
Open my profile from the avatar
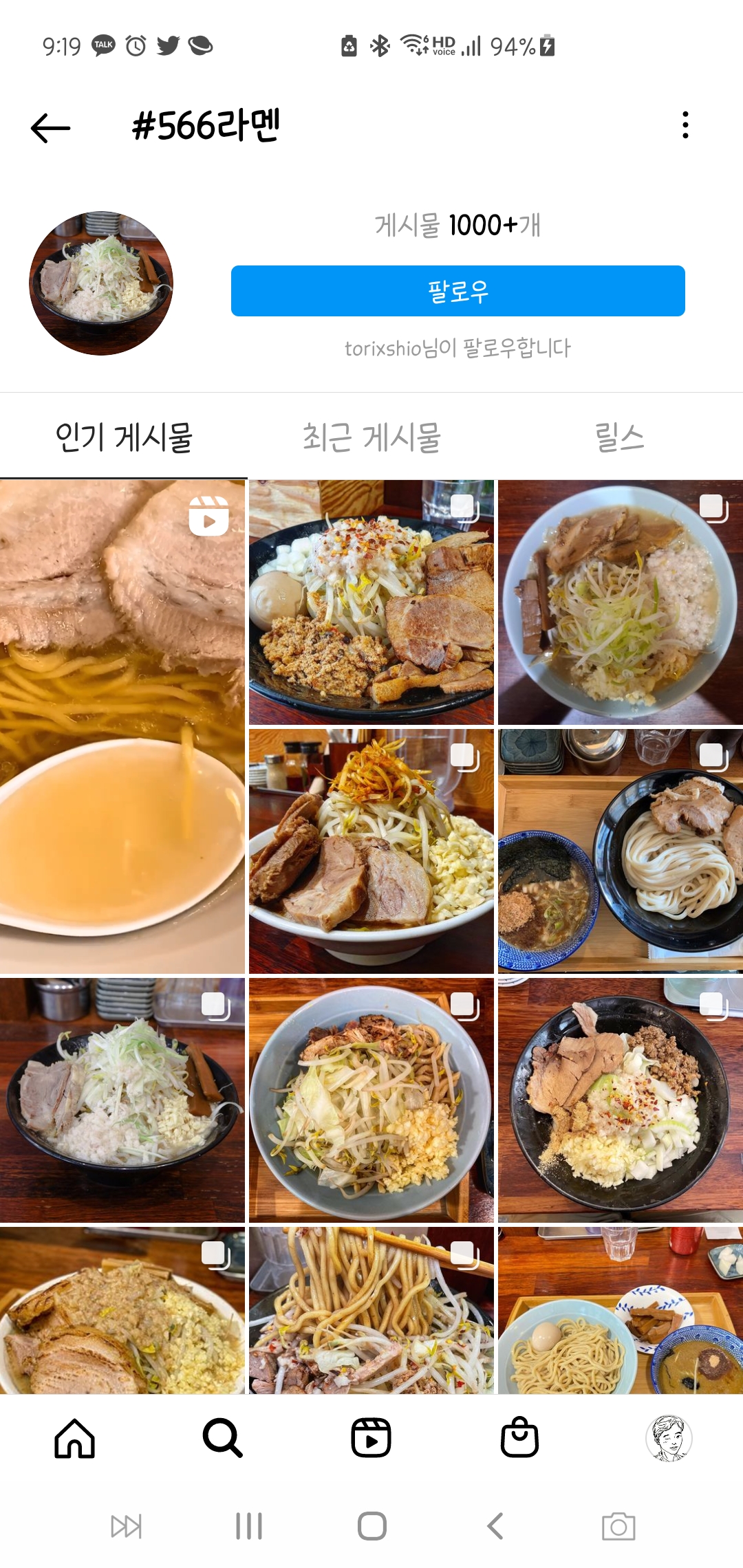pyautogui.click(x=669, y=1439)
